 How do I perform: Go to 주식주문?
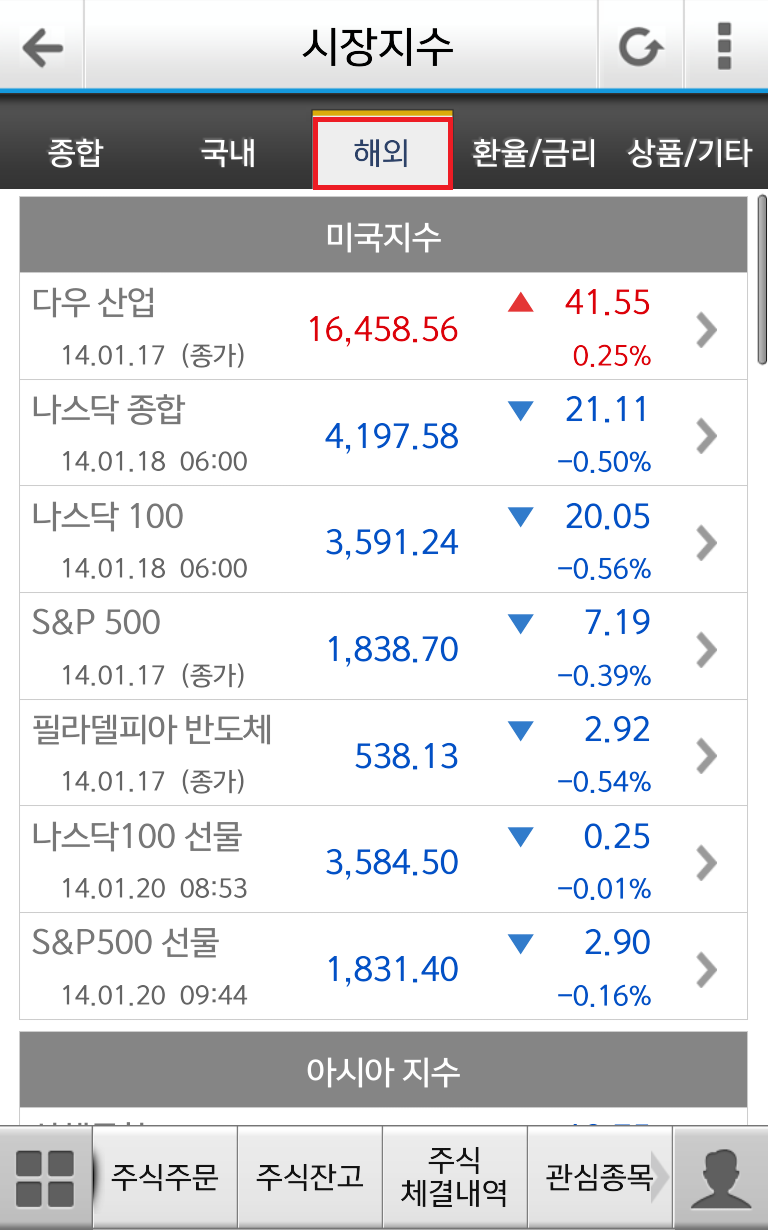(x=165, y=1178)
